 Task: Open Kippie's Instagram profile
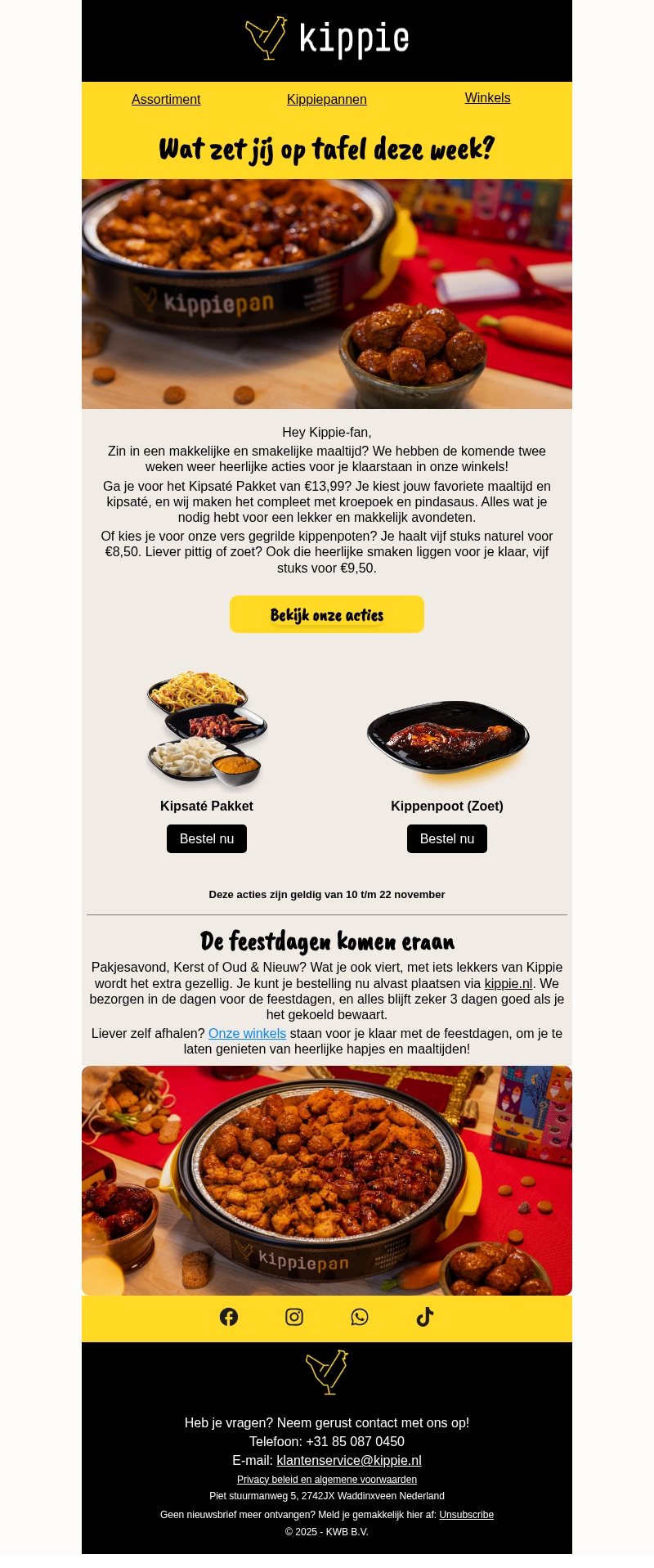click(x=294, y=1316)
